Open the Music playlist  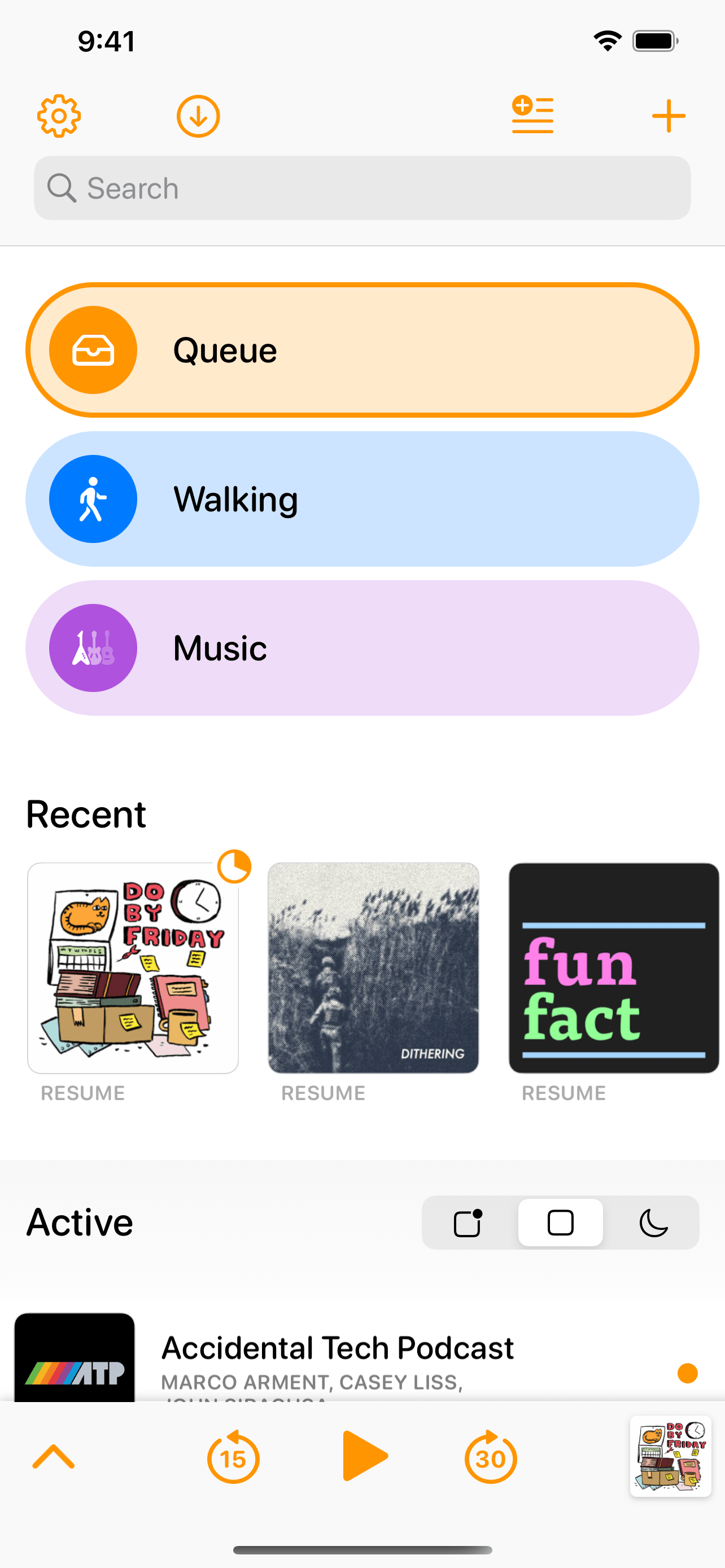coord(362,647)
